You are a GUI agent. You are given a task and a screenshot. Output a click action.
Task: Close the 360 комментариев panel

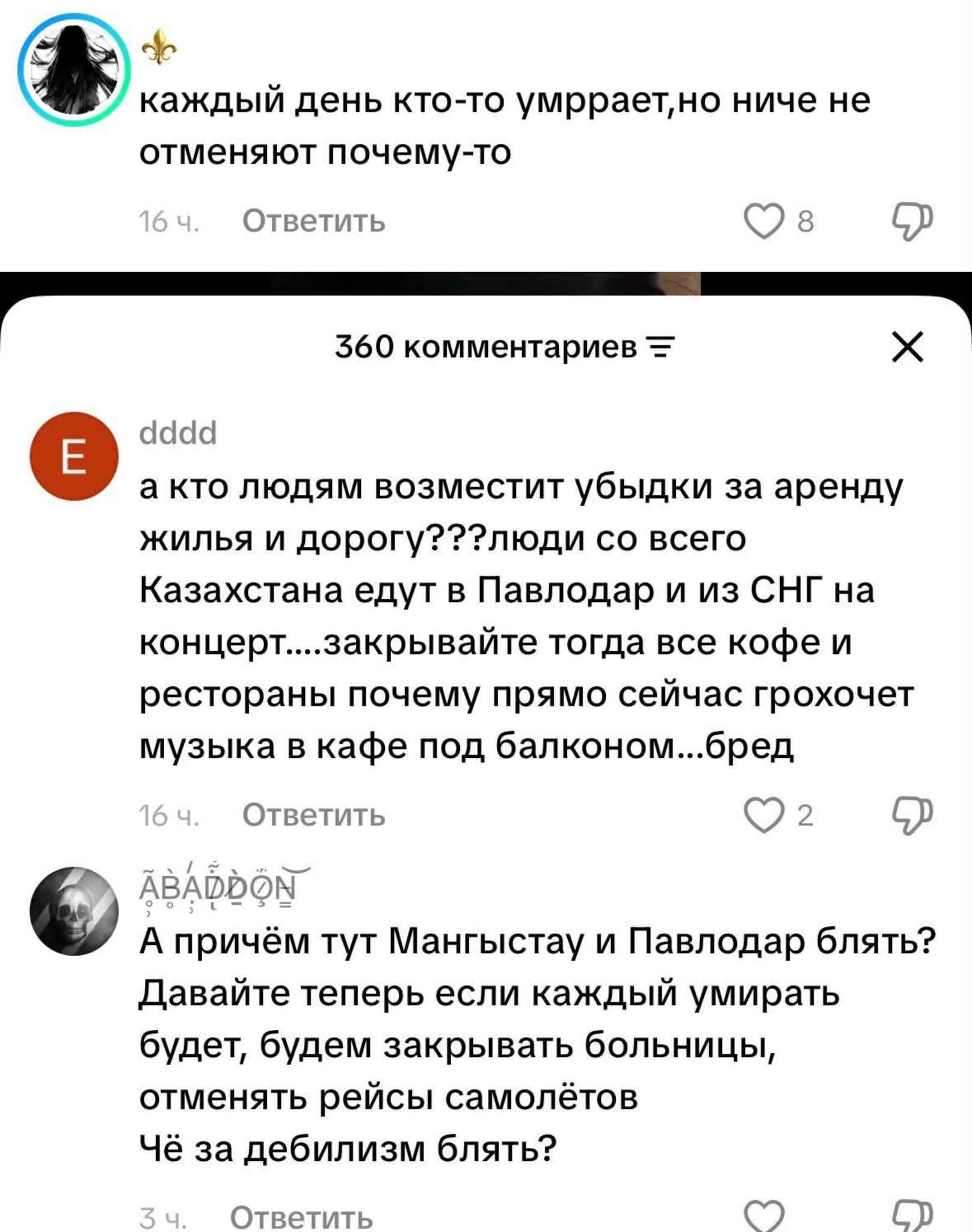click(908, 348)
